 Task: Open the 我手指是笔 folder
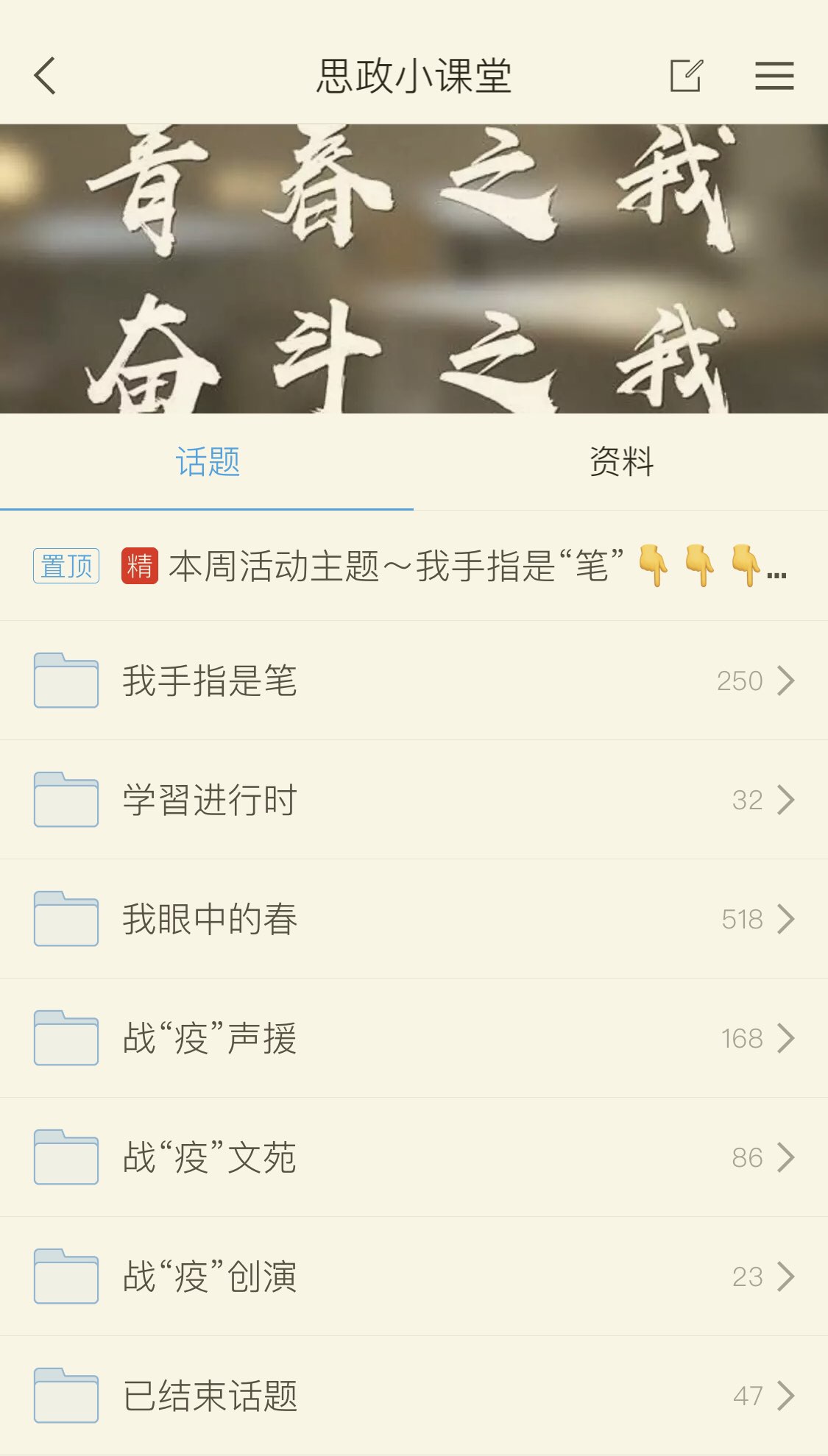[412, 681]
